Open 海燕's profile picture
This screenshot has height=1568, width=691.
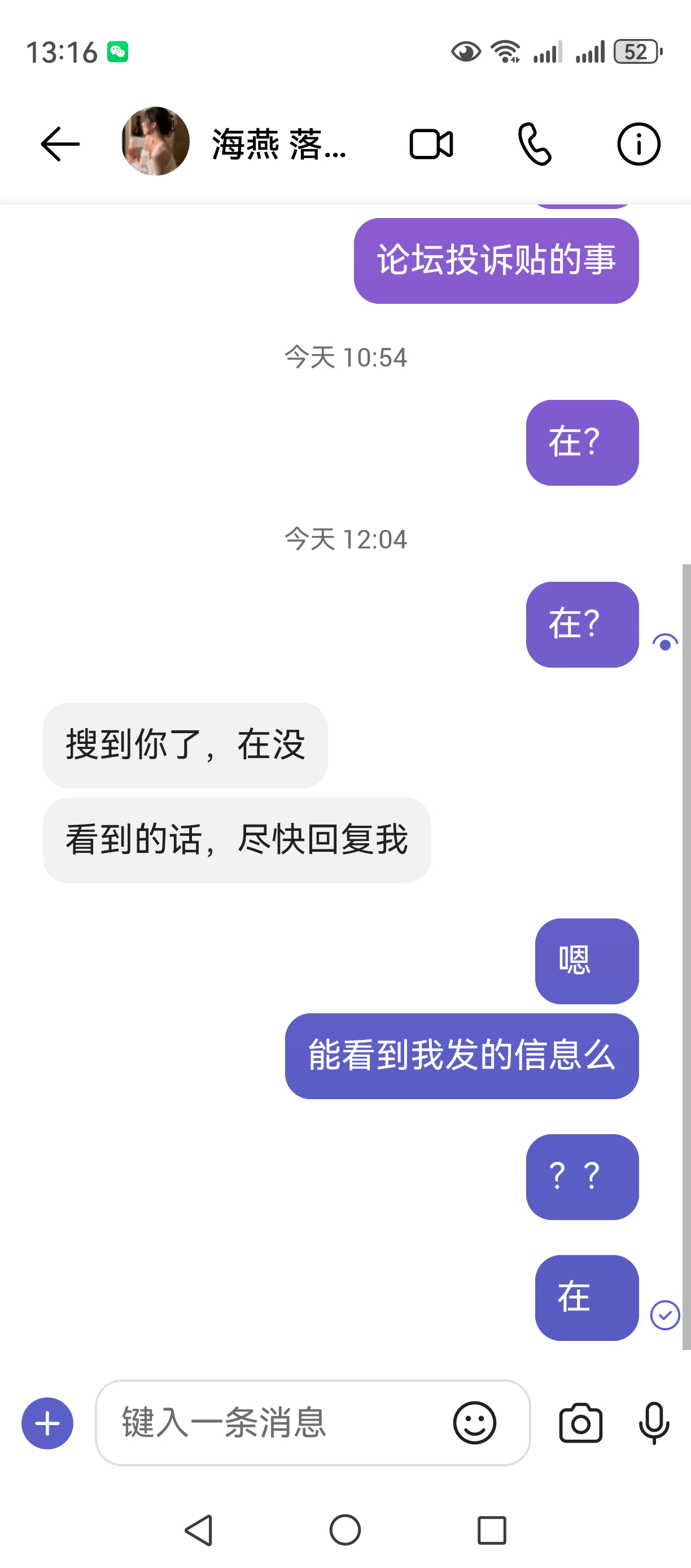156,142
